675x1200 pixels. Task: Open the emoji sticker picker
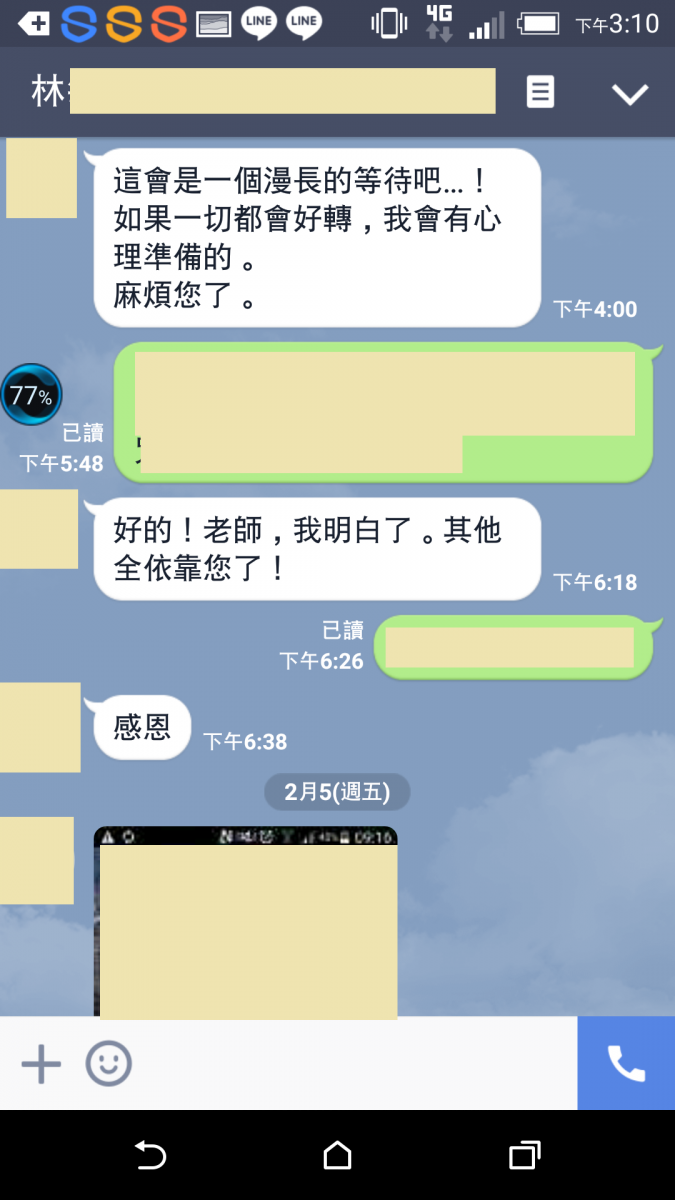(108, 1064)
